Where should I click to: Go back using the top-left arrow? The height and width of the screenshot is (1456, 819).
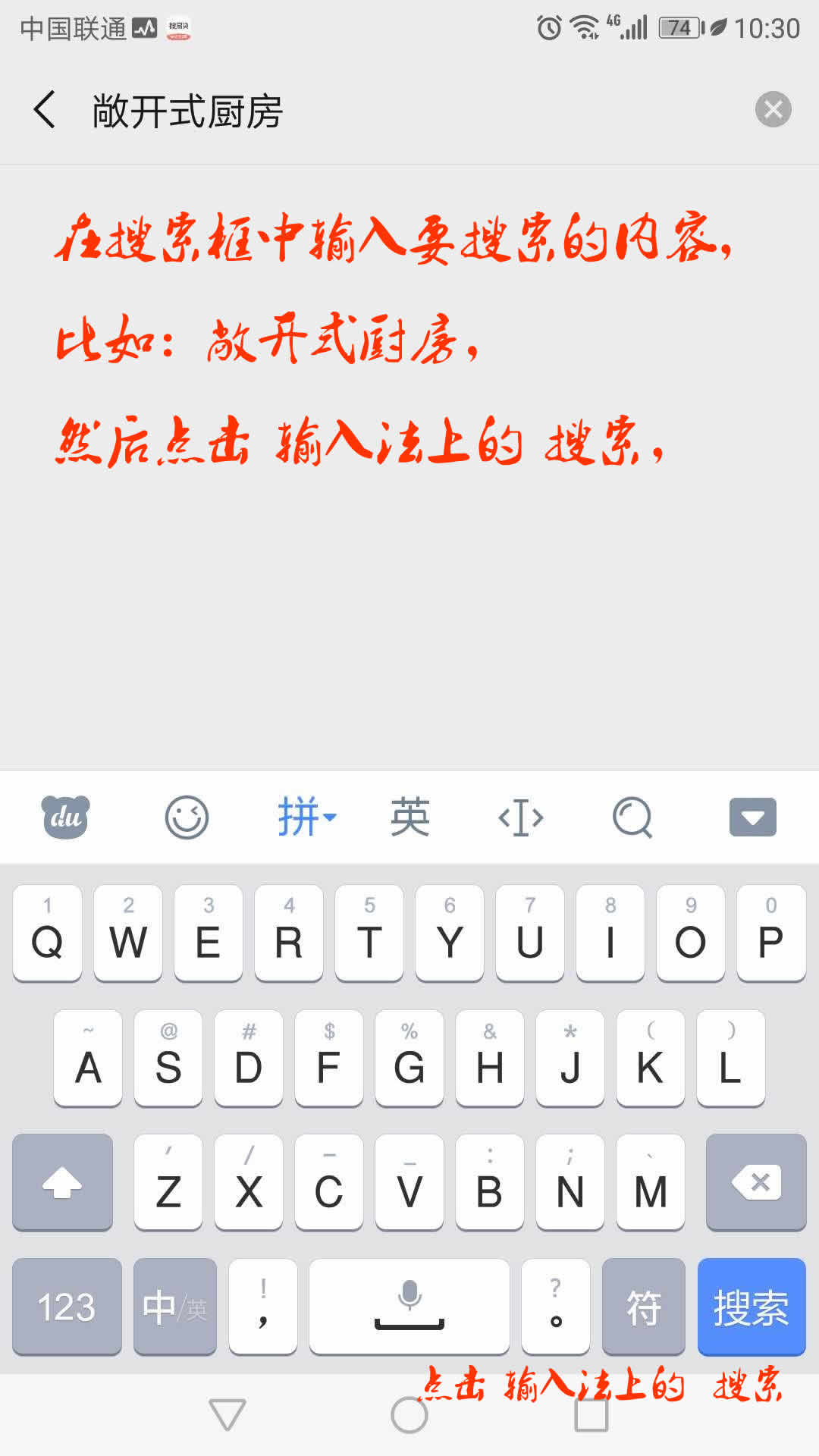click(45, 110)
